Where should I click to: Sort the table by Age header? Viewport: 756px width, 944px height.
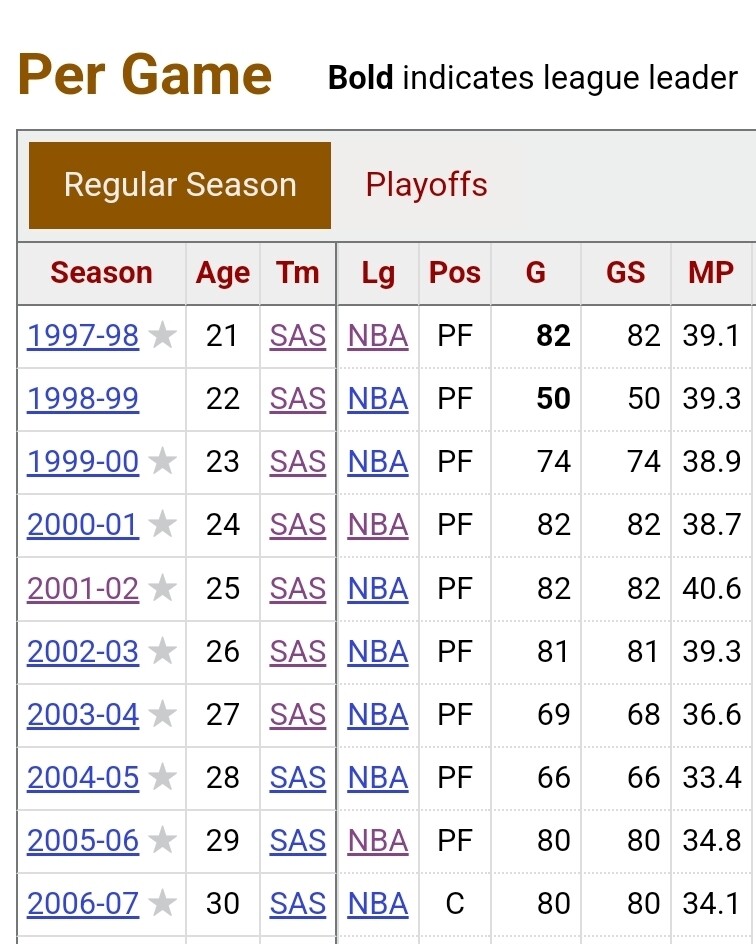point(223,273)
